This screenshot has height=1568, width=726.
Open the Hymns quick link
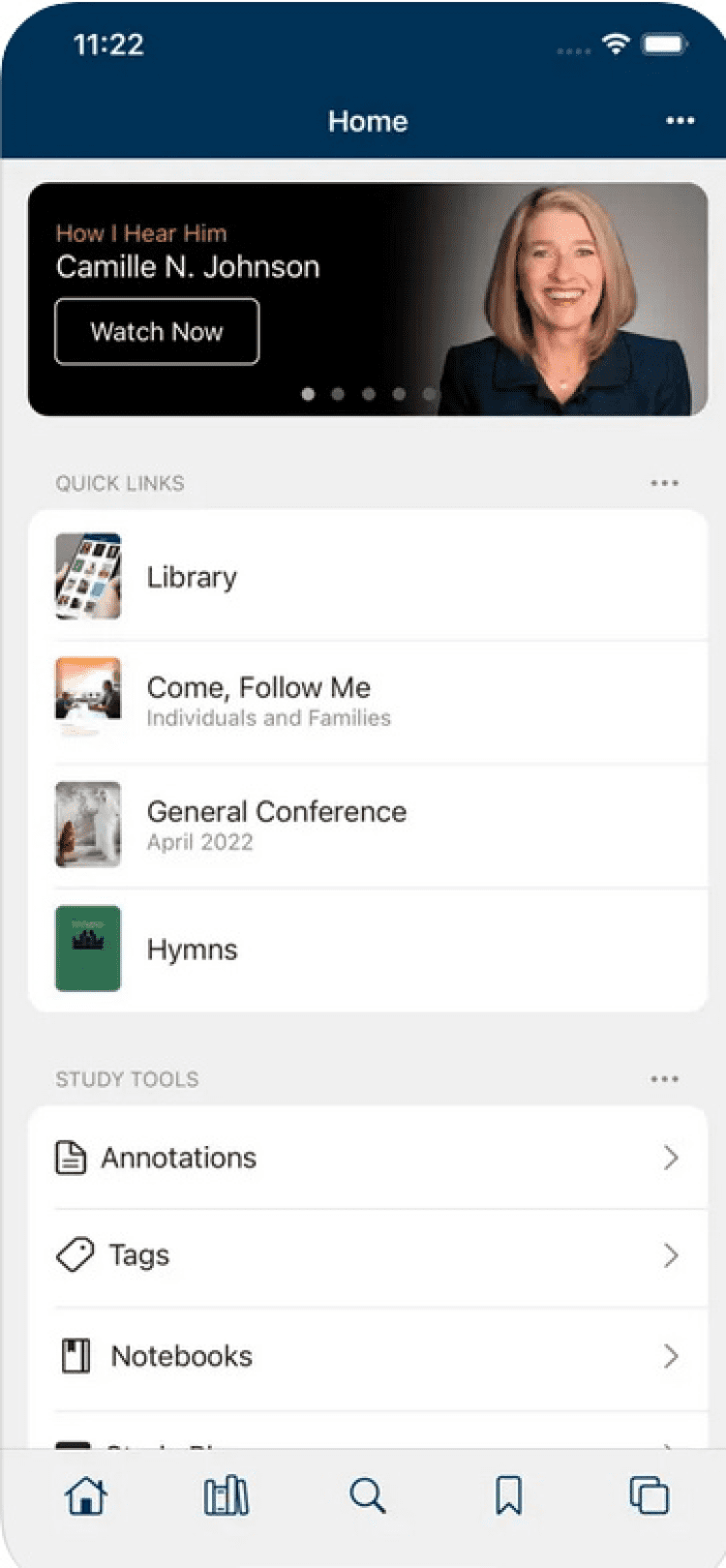click(368, 950)
